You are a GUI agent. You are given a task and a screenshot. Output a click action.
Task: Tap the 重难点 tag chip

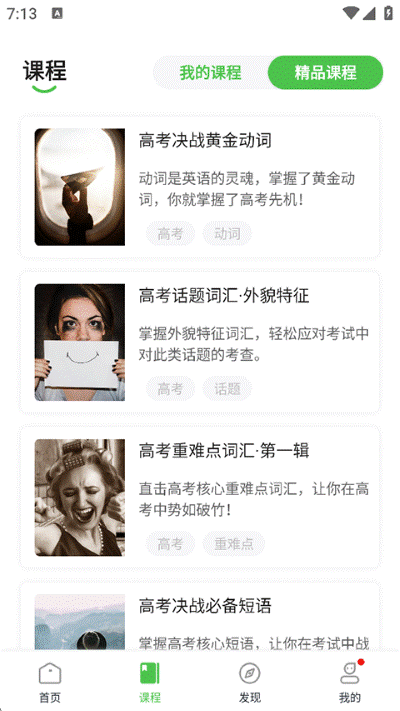pyautogui.click(x=234, y=544)
